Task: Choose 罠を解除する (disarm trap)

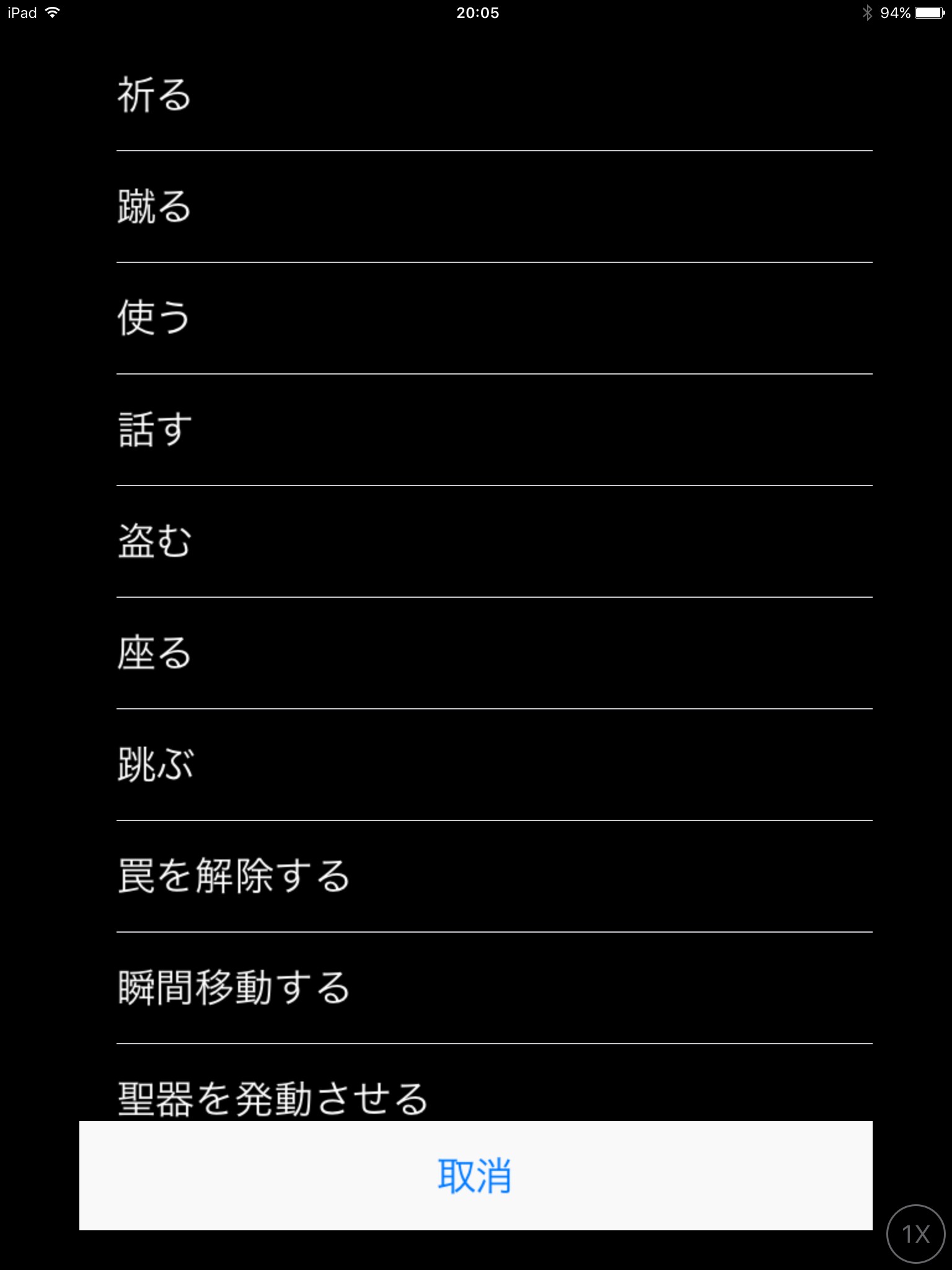Action: click(x=475, y=876)
